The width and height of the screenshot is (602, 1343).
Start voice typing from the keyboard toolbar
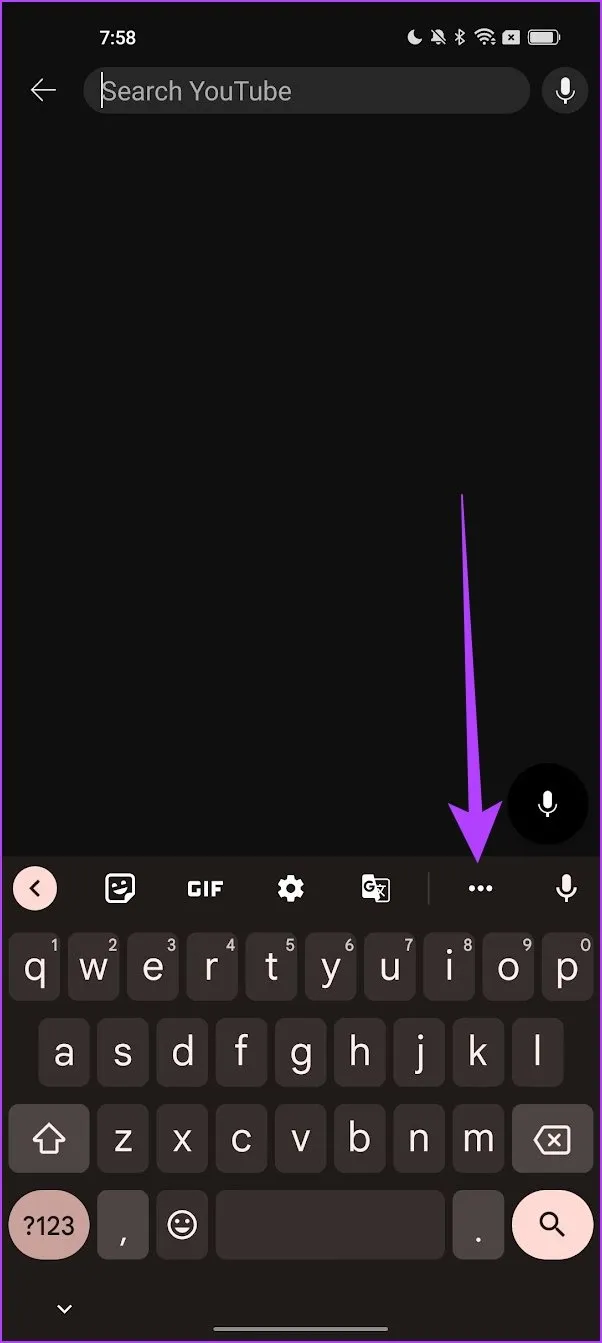pos(566,887)
